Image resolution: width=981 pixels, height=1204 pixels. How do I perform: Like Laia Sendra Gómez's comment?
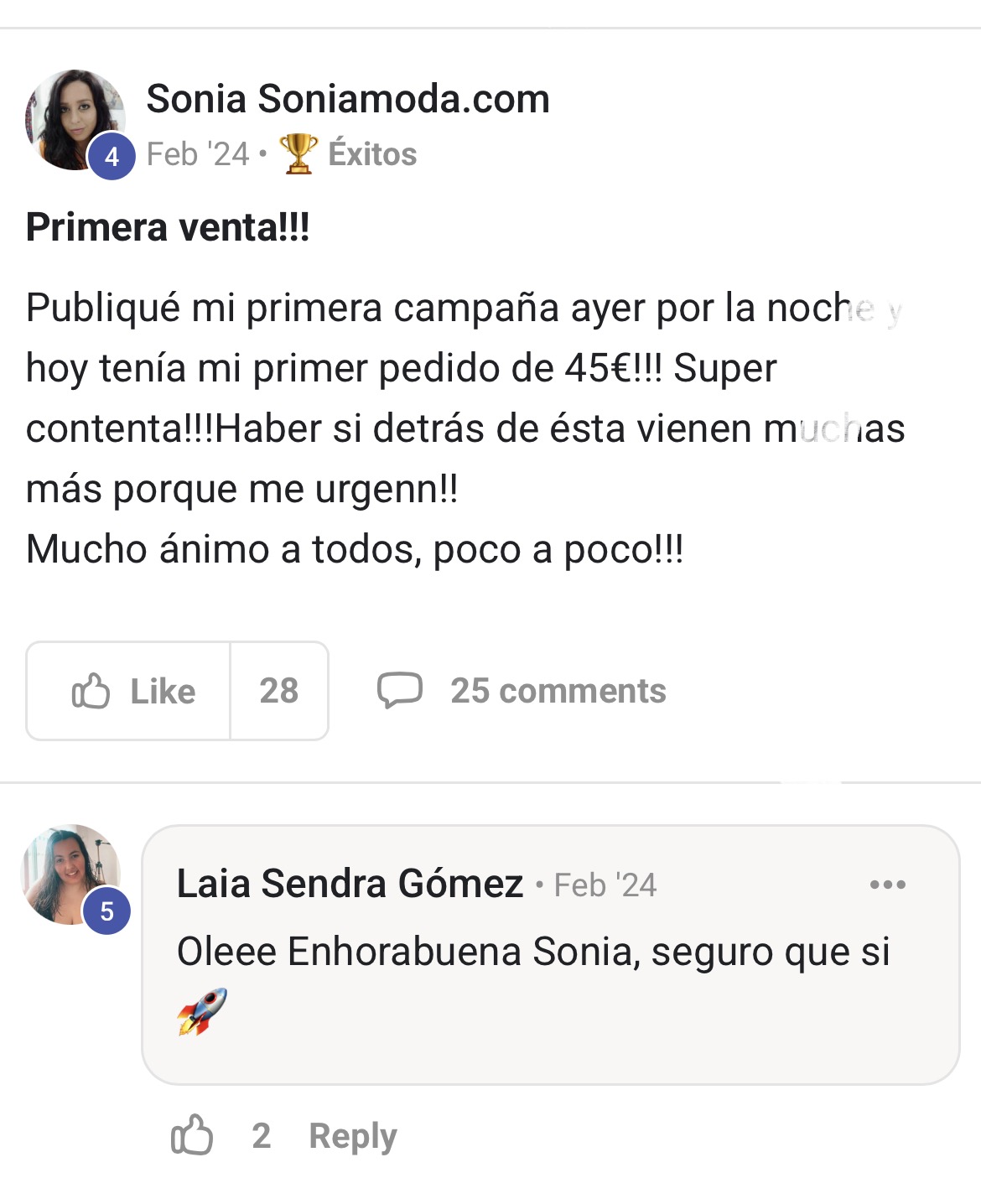(192, 1136)
